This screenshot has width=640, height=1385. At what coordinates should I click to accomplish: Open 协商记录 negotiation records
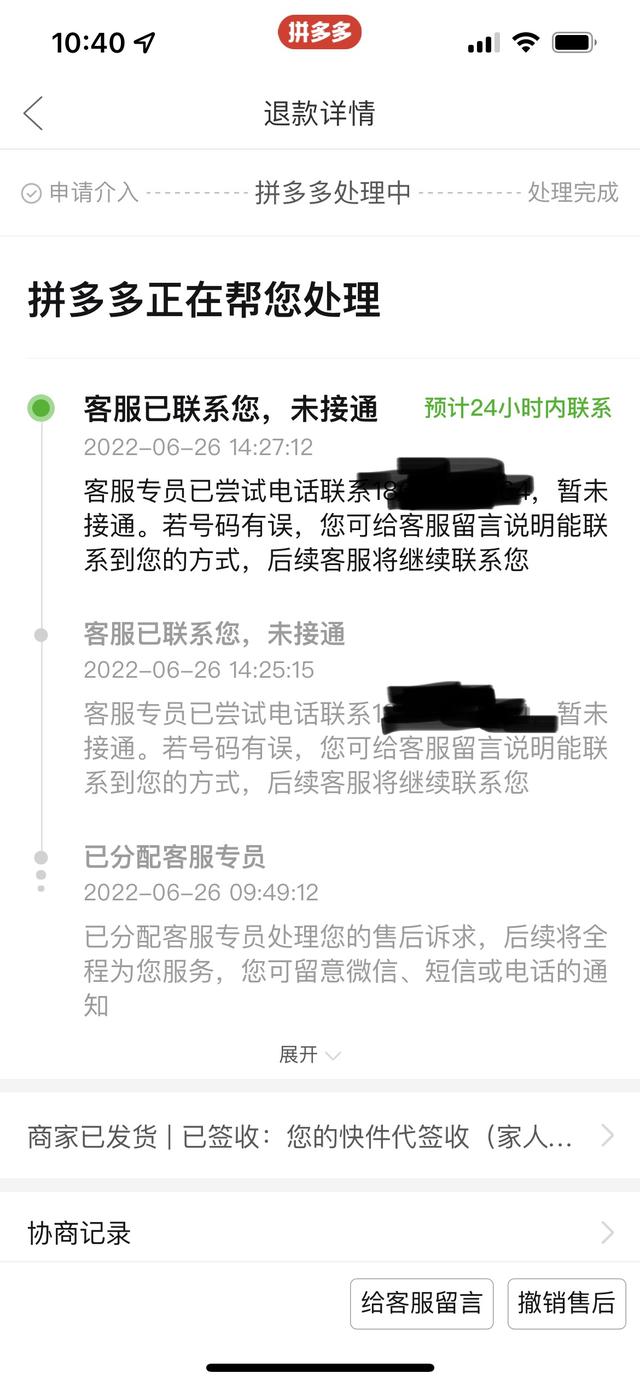[319, 1233]
